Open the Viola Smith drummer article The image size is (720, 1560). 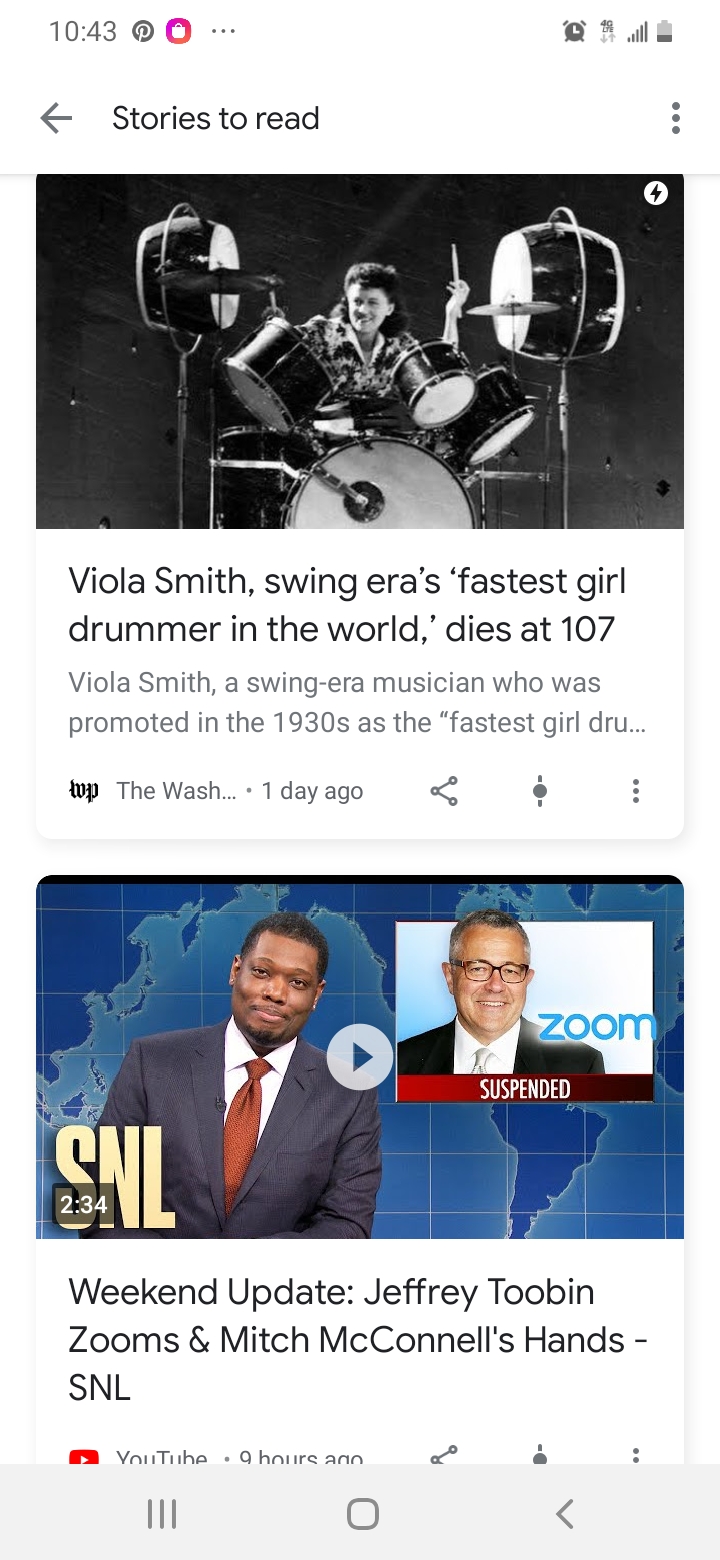pos(347,605)
